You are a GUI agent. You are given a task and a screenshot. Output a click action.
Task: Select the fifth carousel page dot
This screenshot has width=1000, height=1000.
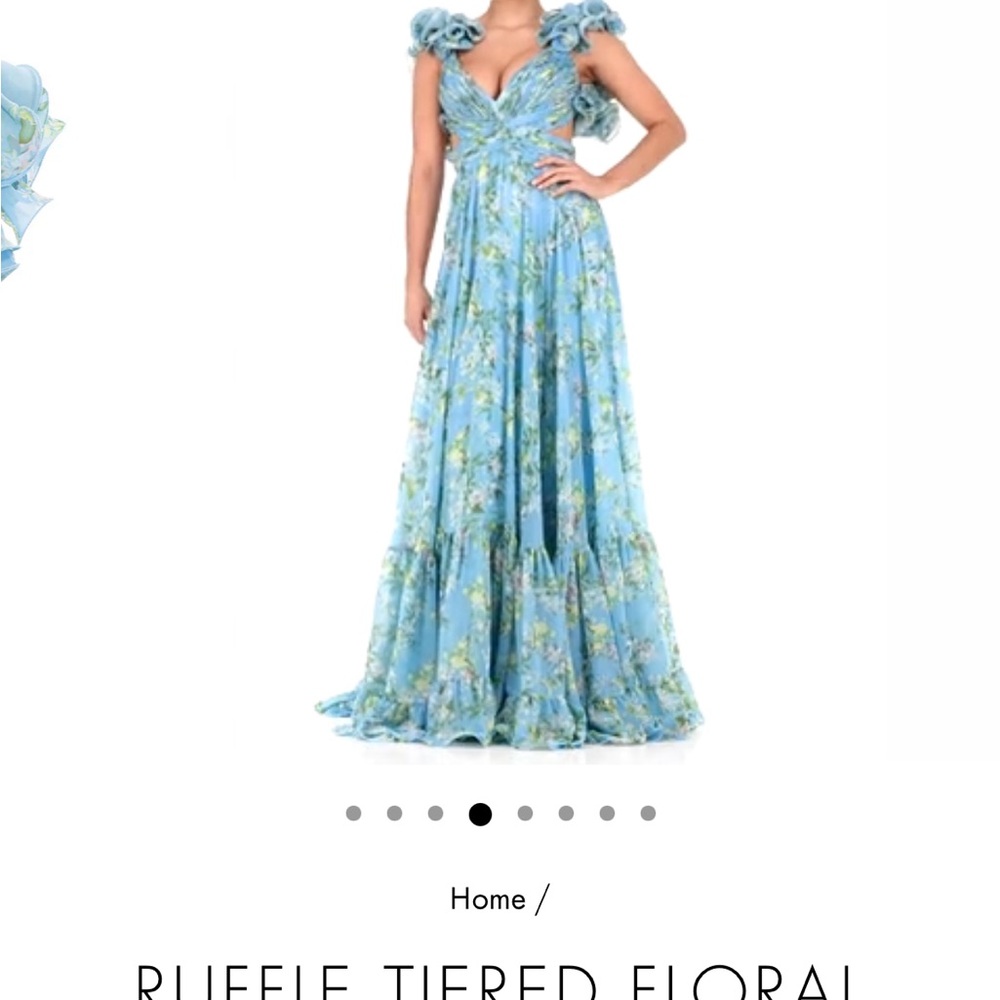click(x=525, y=813)
